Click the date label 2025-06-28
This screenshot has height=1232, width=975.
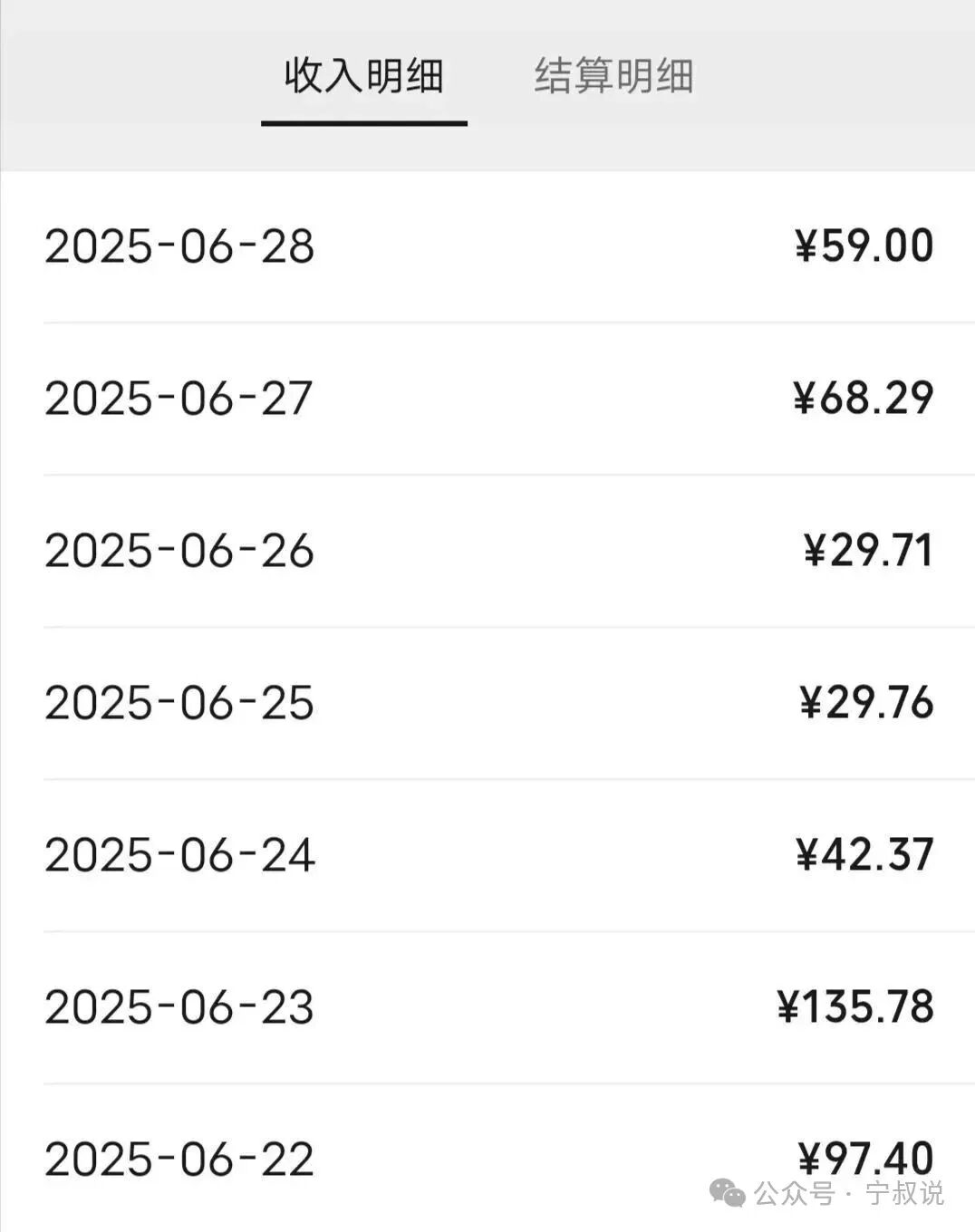[179, 245]
